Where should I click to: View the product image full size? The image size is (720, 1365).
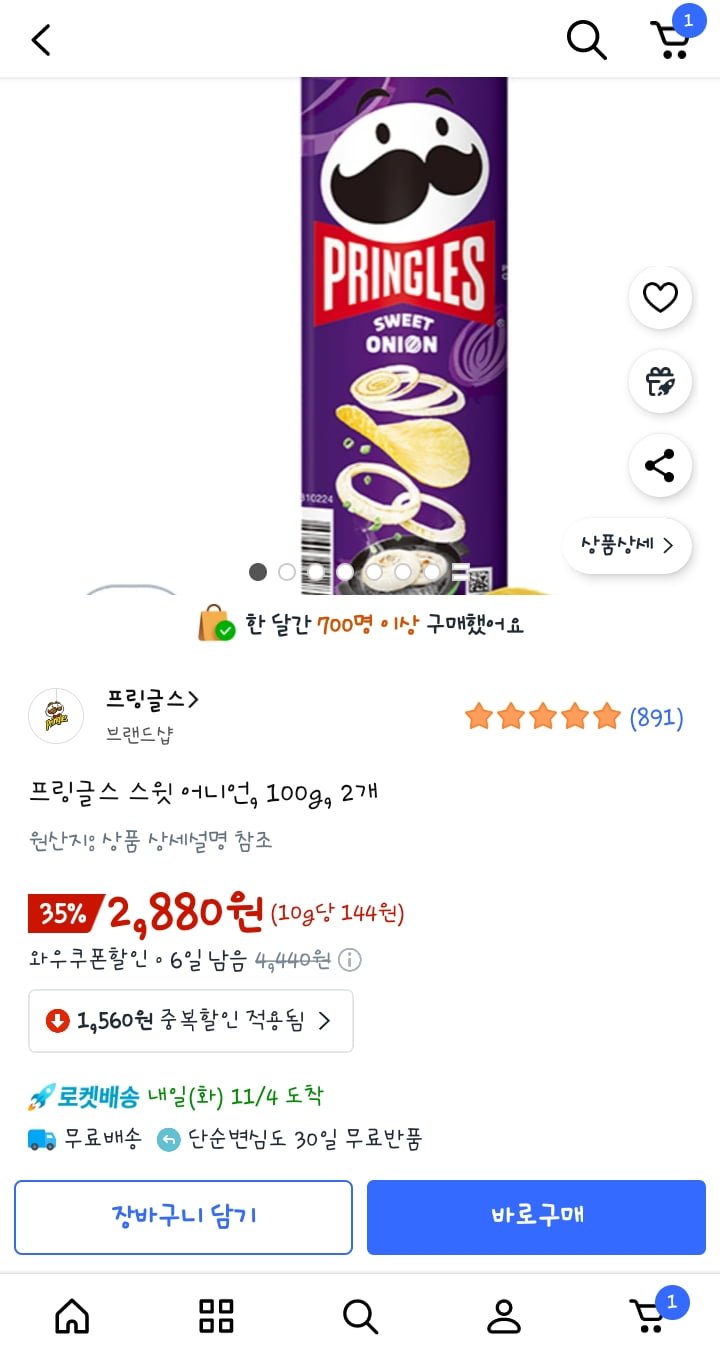pyautogui.click(x=404, y=330)
